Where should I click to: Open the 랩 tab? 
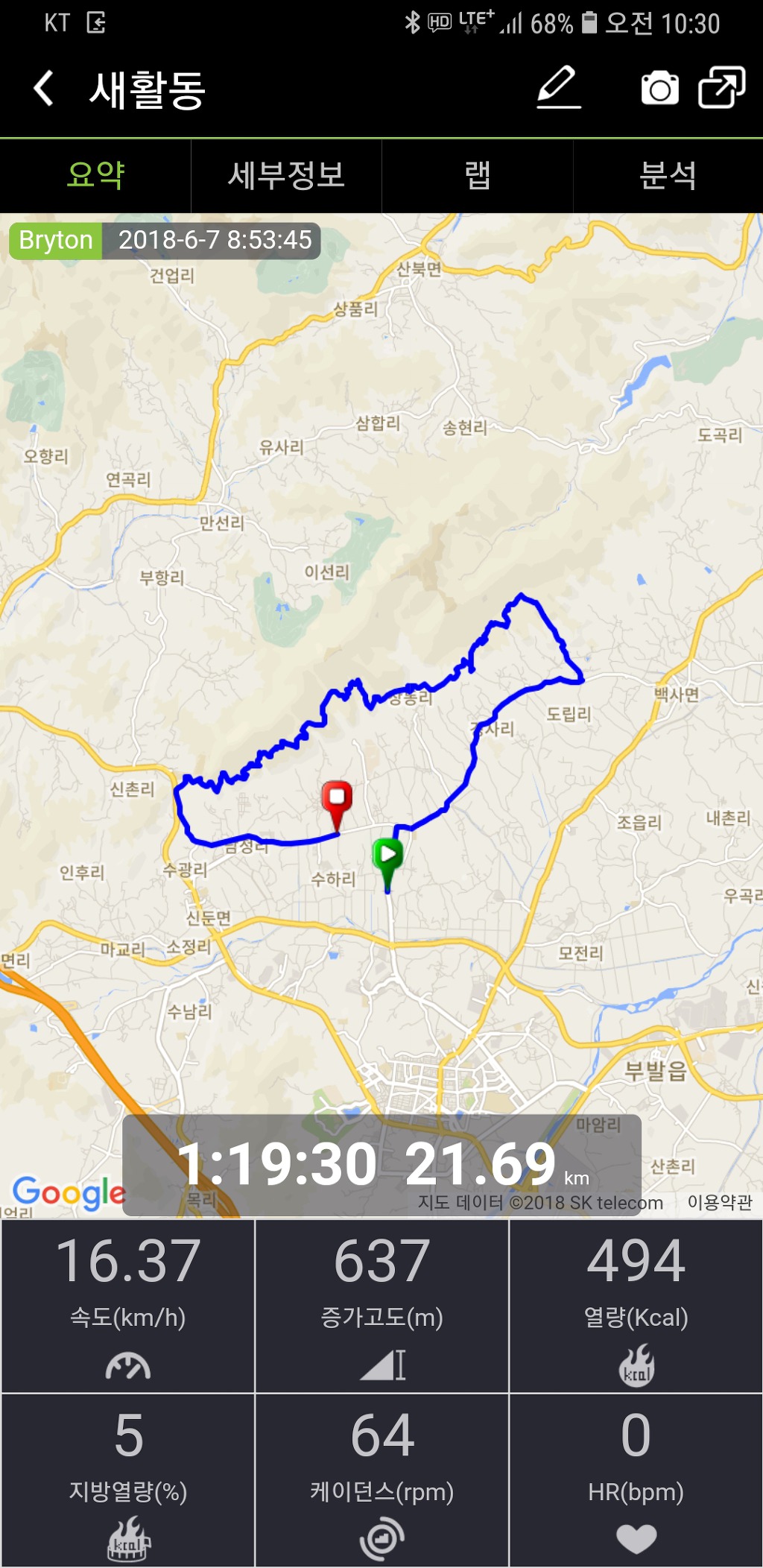point(477,176)
